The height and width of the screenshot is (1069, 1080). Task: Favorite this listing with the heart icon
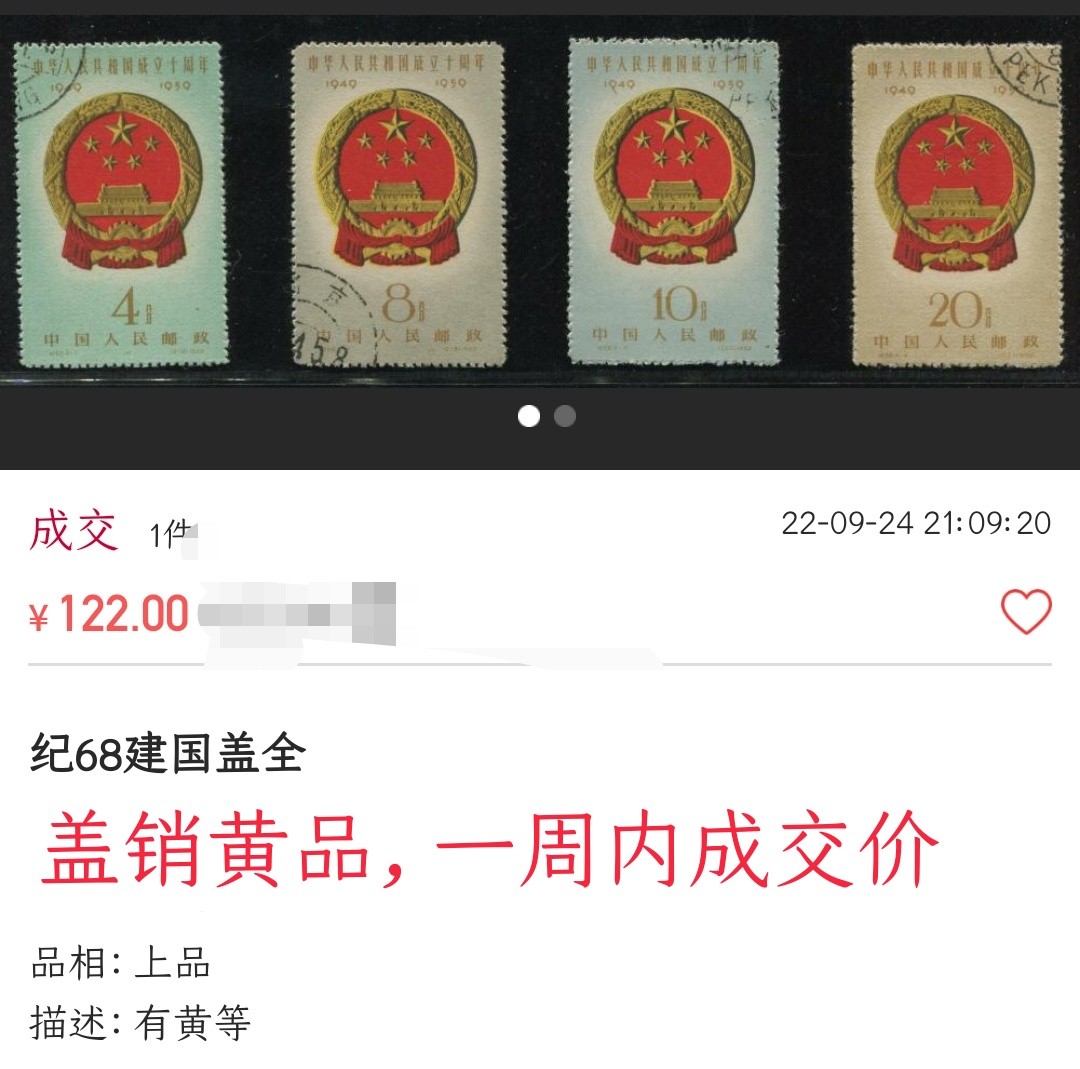(1026, 612)
